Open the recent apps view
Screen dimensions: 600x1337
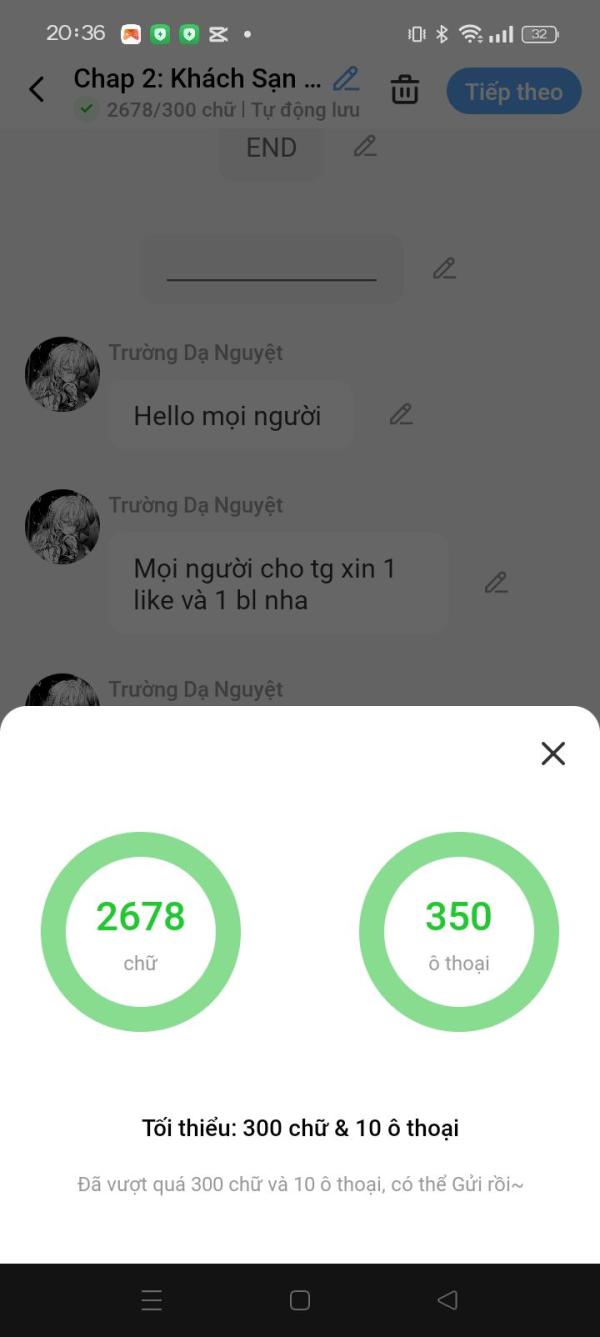(152, 1300)
